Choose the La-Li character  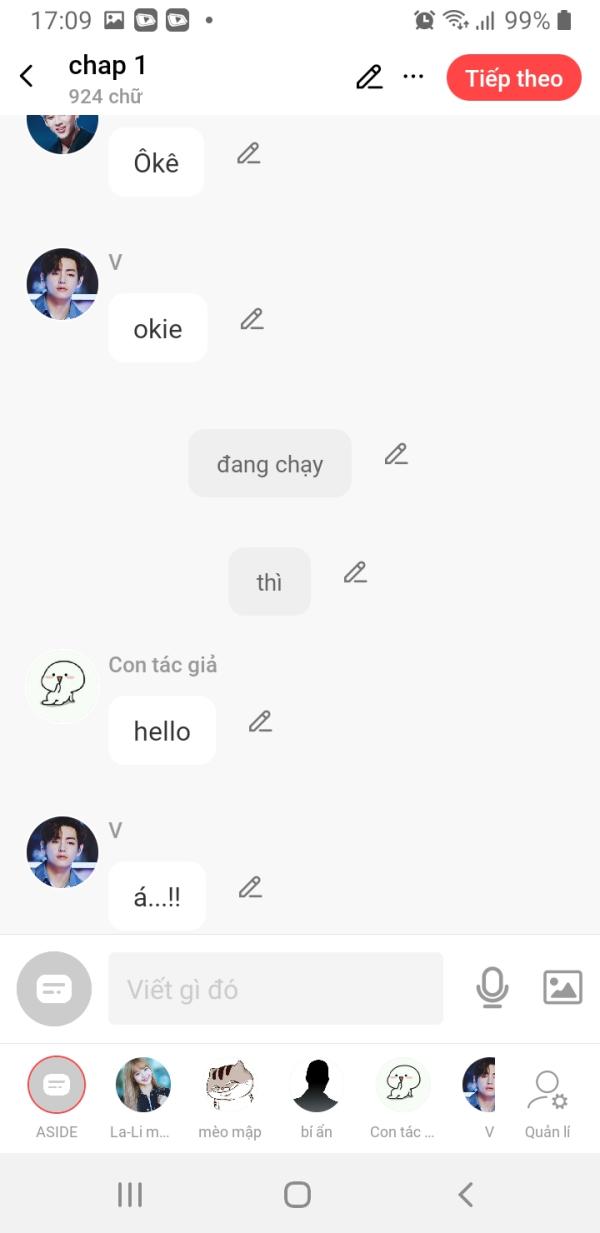[143, 1097]
